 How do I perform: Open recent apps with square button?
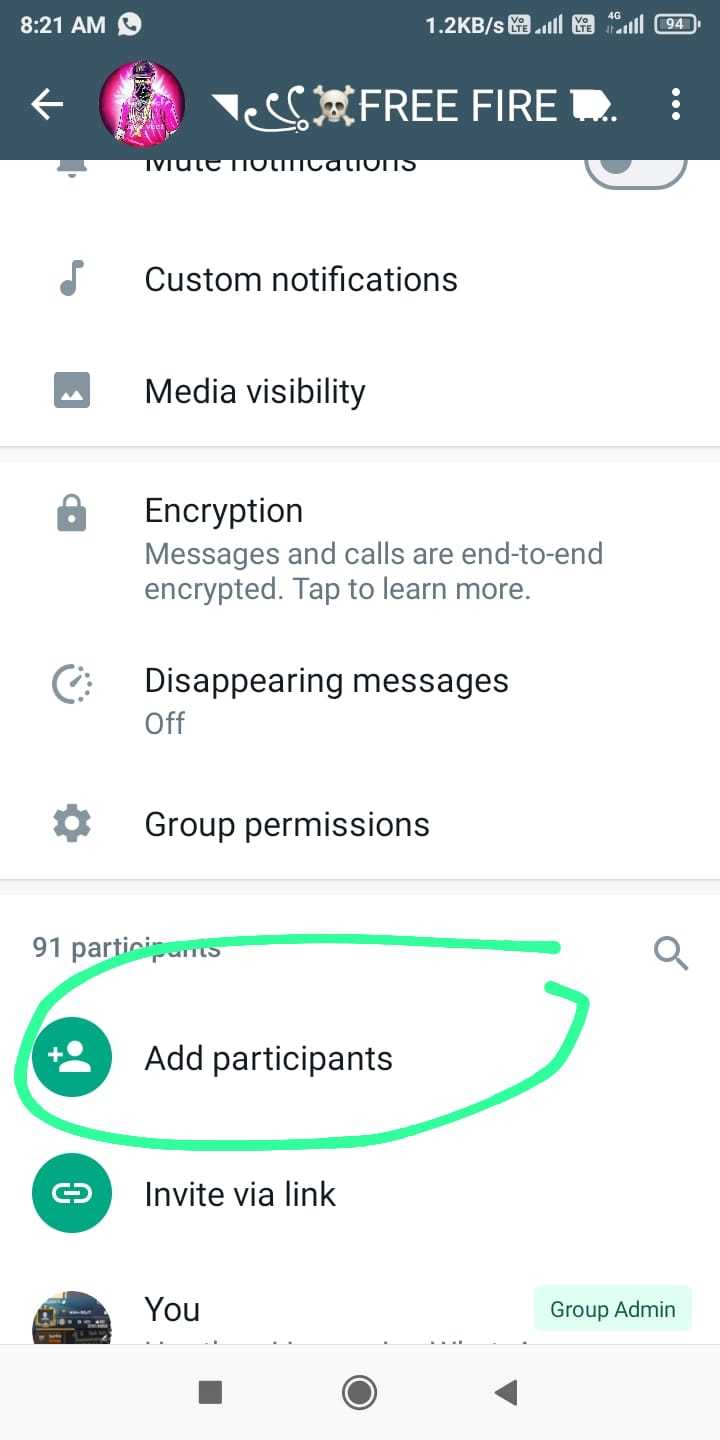click(210, 1392)
